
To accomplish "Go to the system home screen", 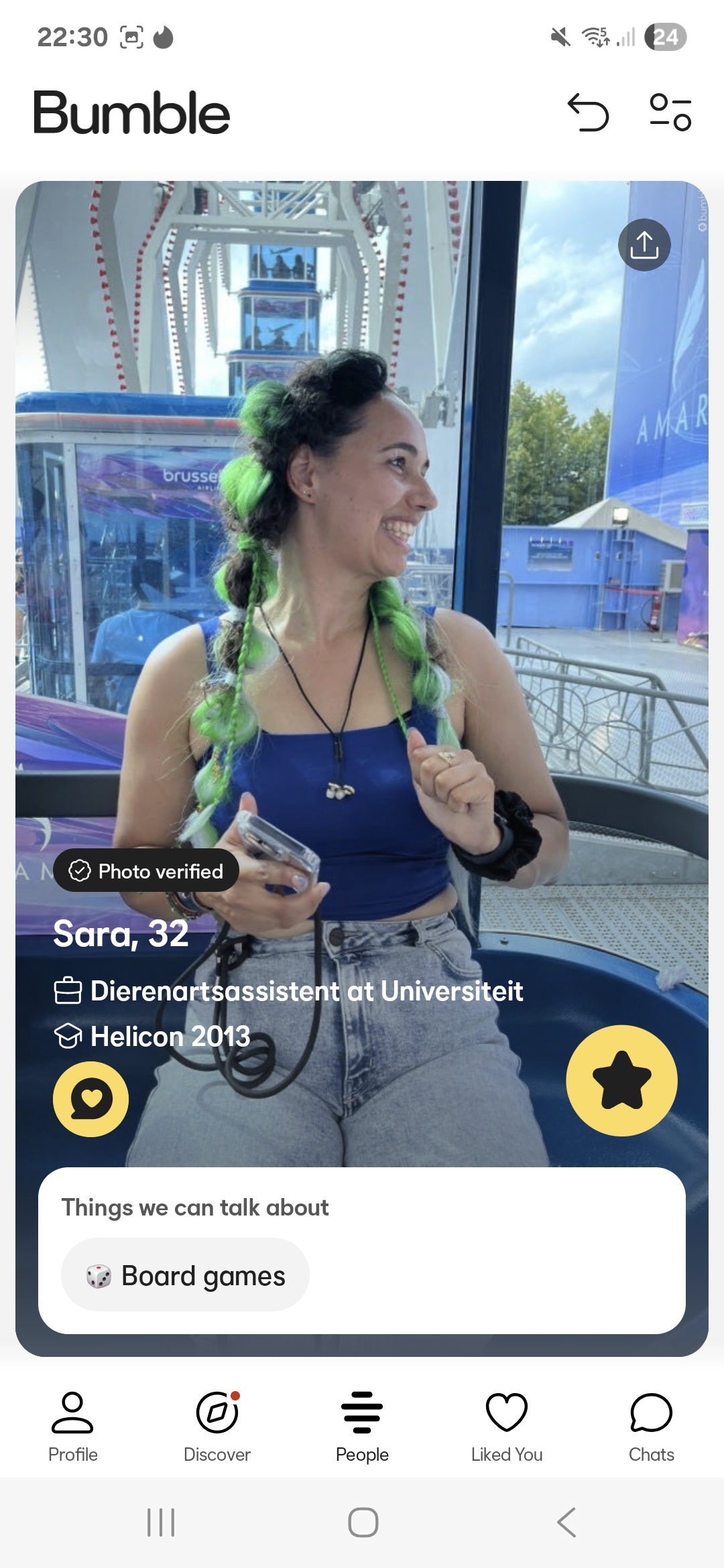I will [363, 1522].
